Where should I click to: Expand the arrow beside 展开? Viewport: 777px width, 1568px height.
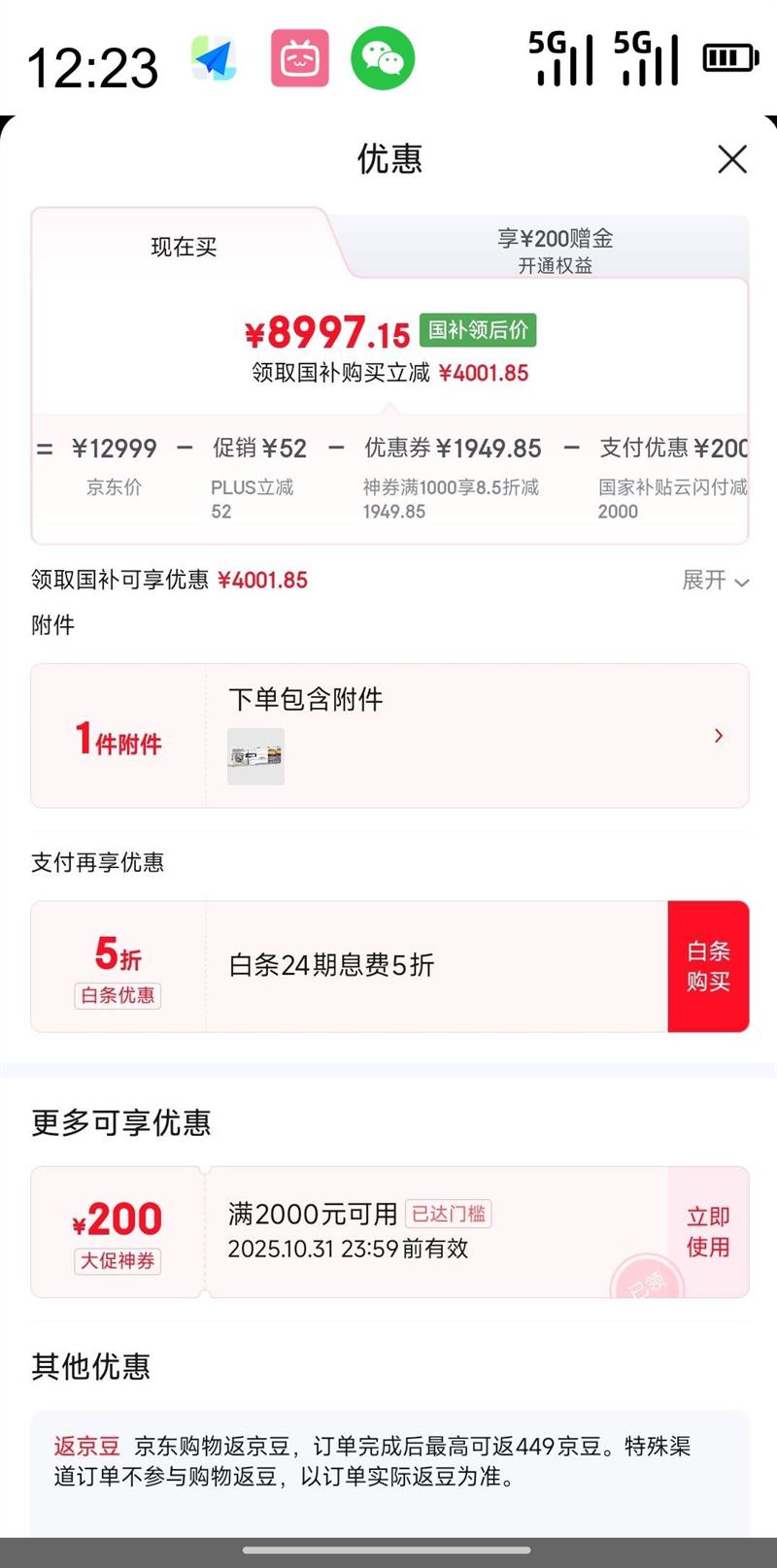(743, 582)
